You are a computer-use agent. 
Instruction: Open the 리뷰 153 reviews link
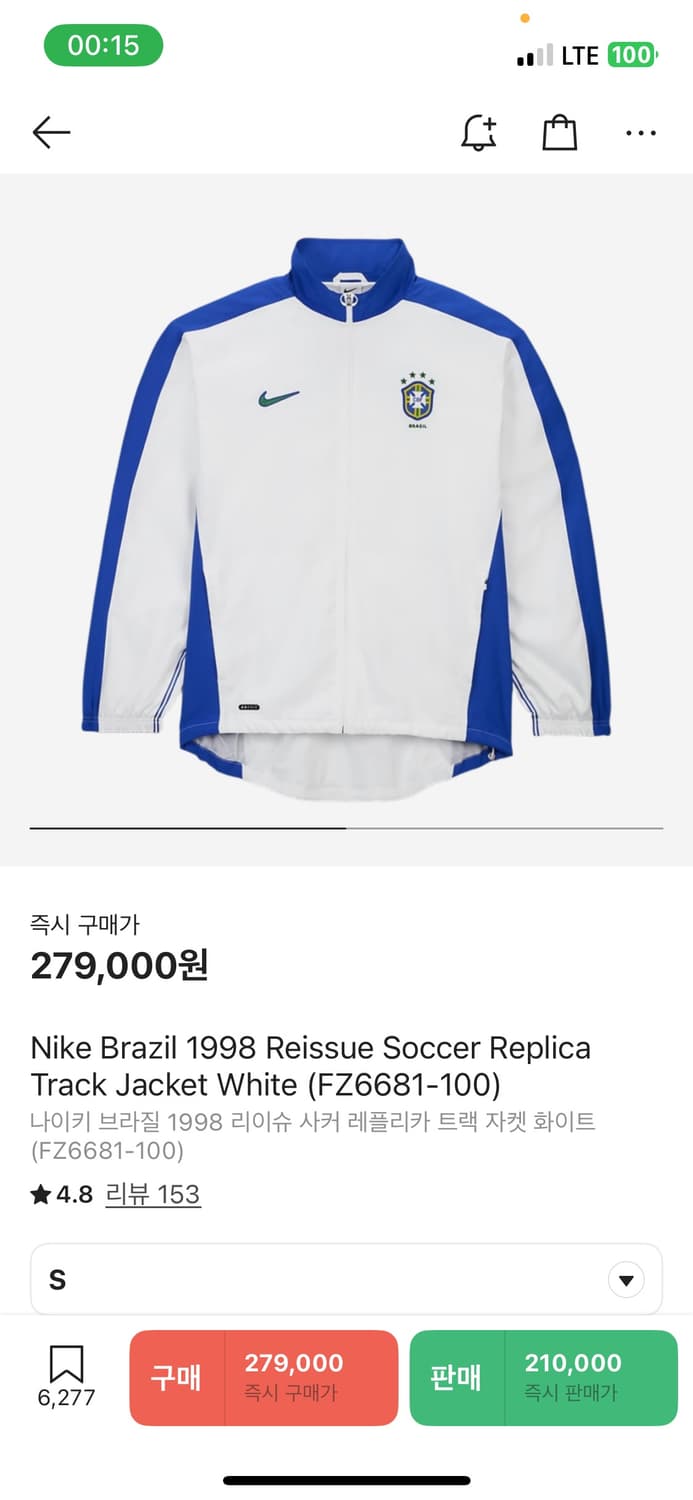point(153,1194)
